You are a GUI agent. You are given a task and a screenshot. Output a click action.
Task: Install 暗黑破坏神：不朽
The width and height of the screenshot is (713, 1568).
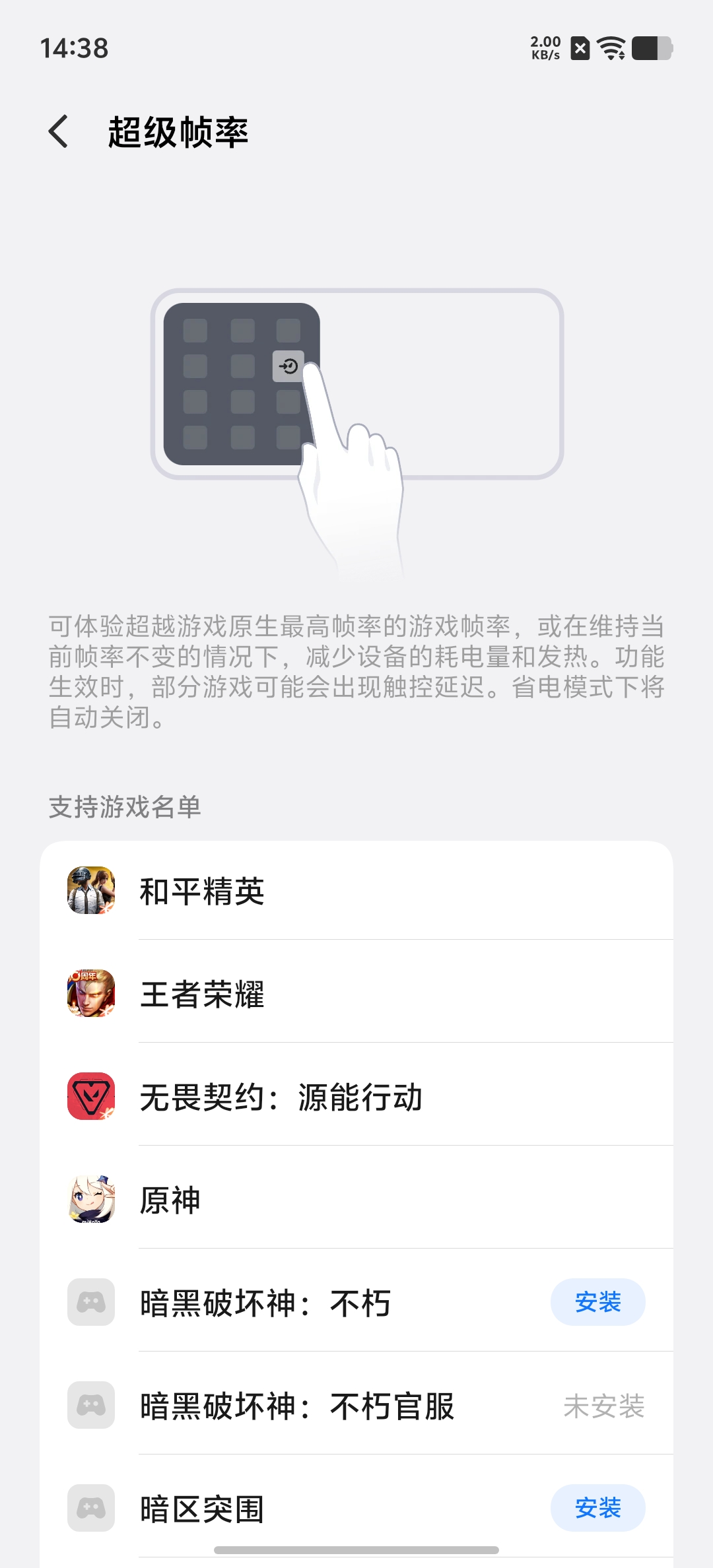pos(597,1302)
